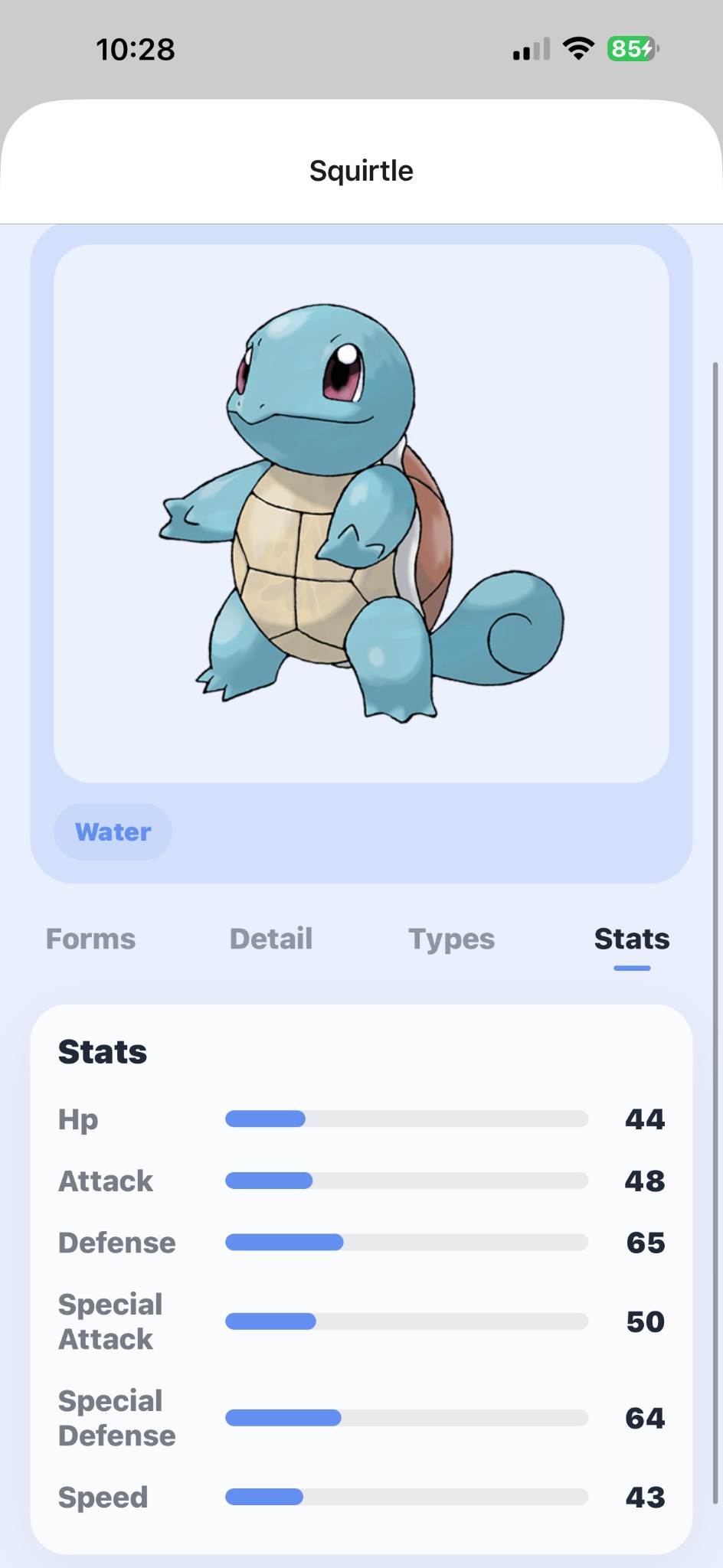Tap the Water type badge

pyautogui.click(x=112, y=831)
